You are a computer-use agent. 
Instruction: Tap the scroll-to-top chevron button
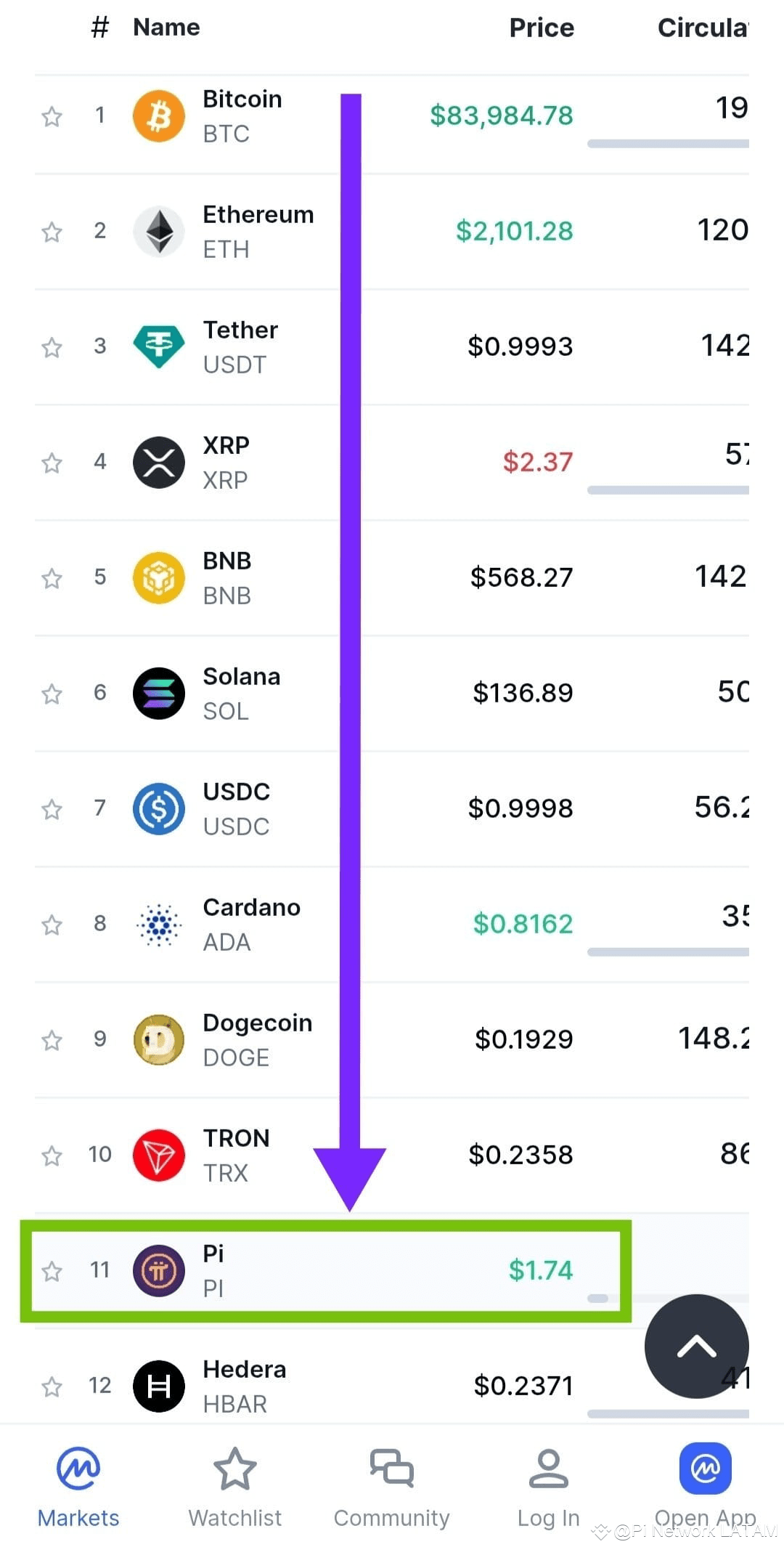(695, 1345)
